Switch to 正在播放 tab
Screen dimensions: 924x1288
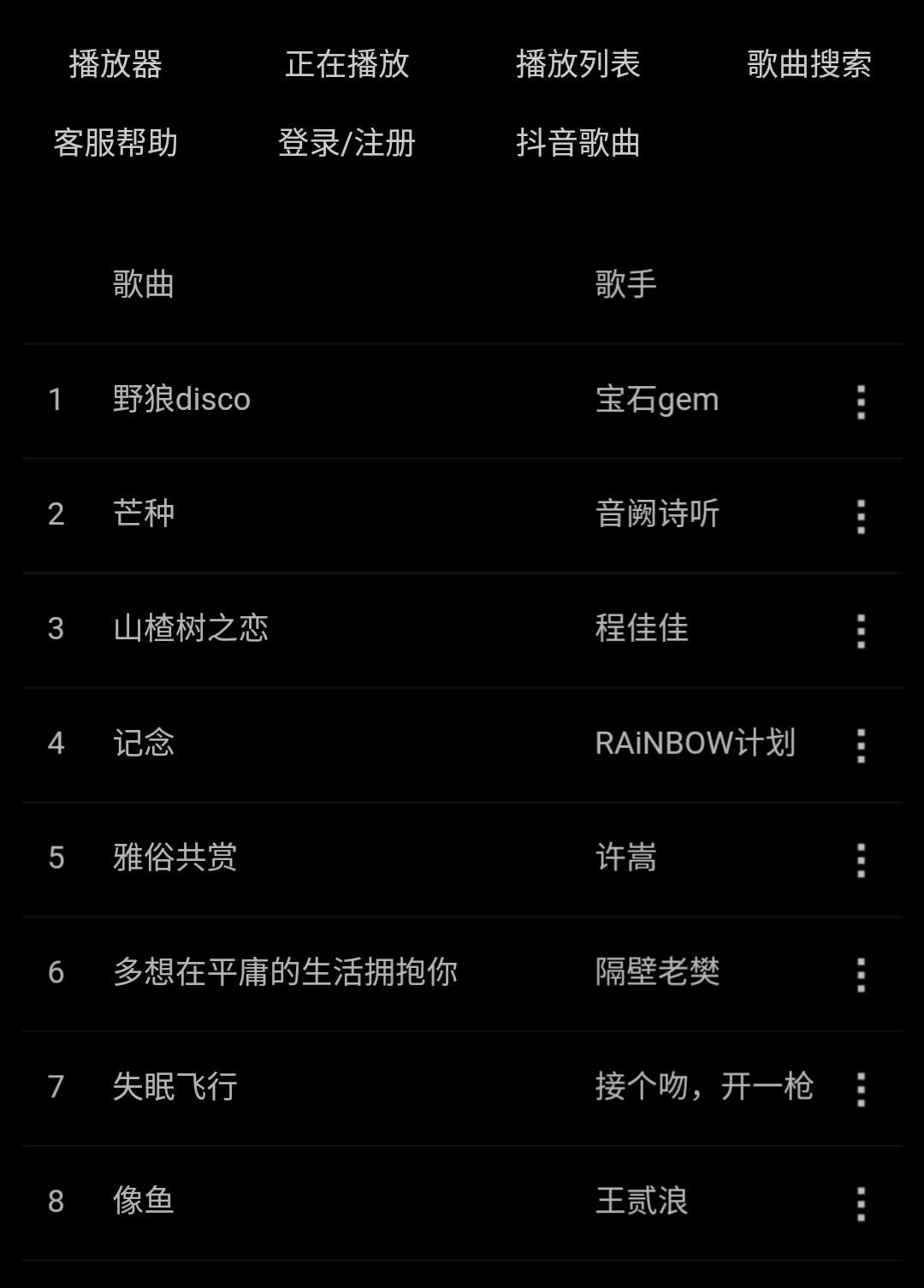(346, 64)
